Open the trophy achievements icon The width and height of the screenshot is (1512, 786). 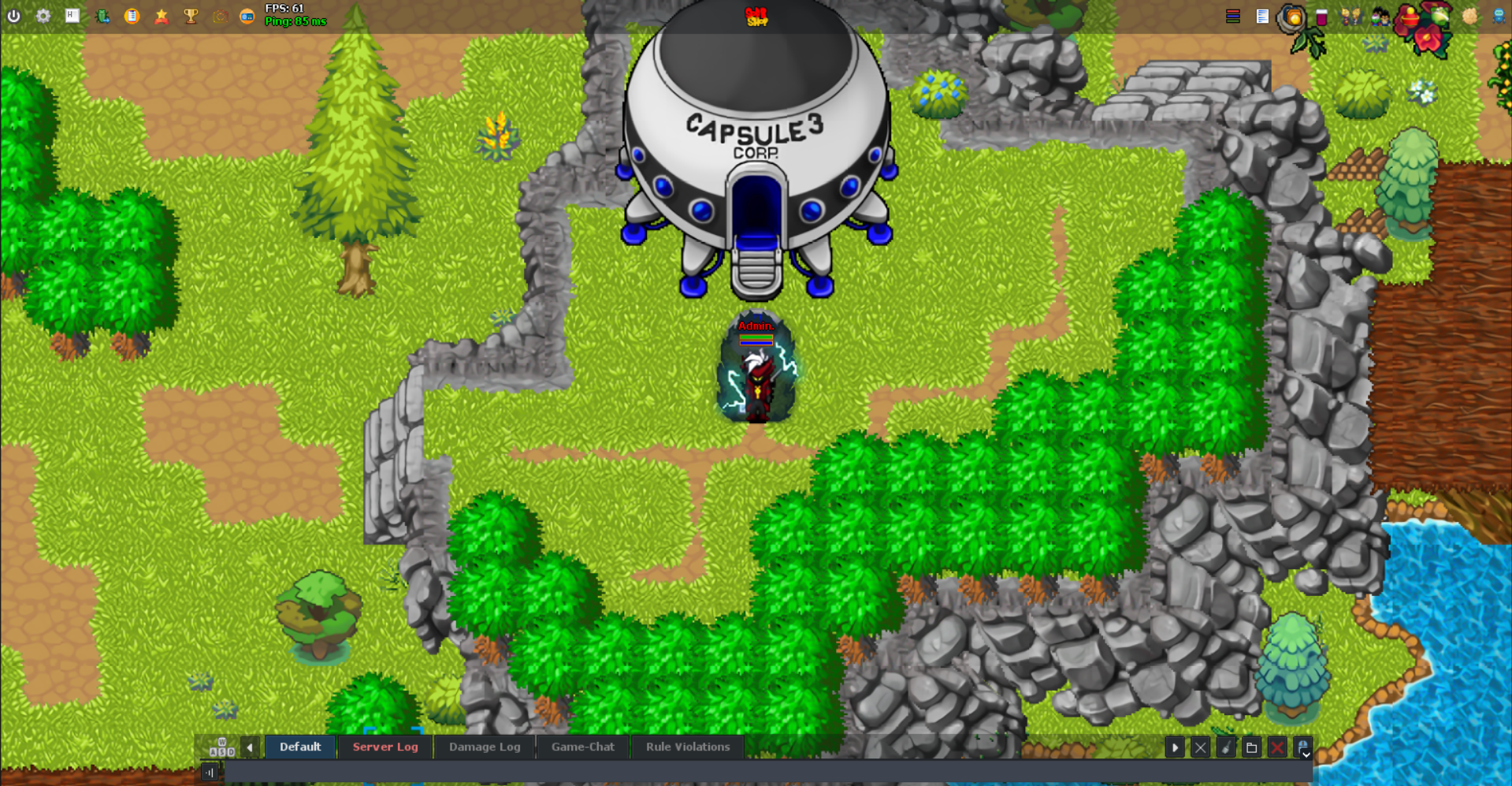[191, 16]
